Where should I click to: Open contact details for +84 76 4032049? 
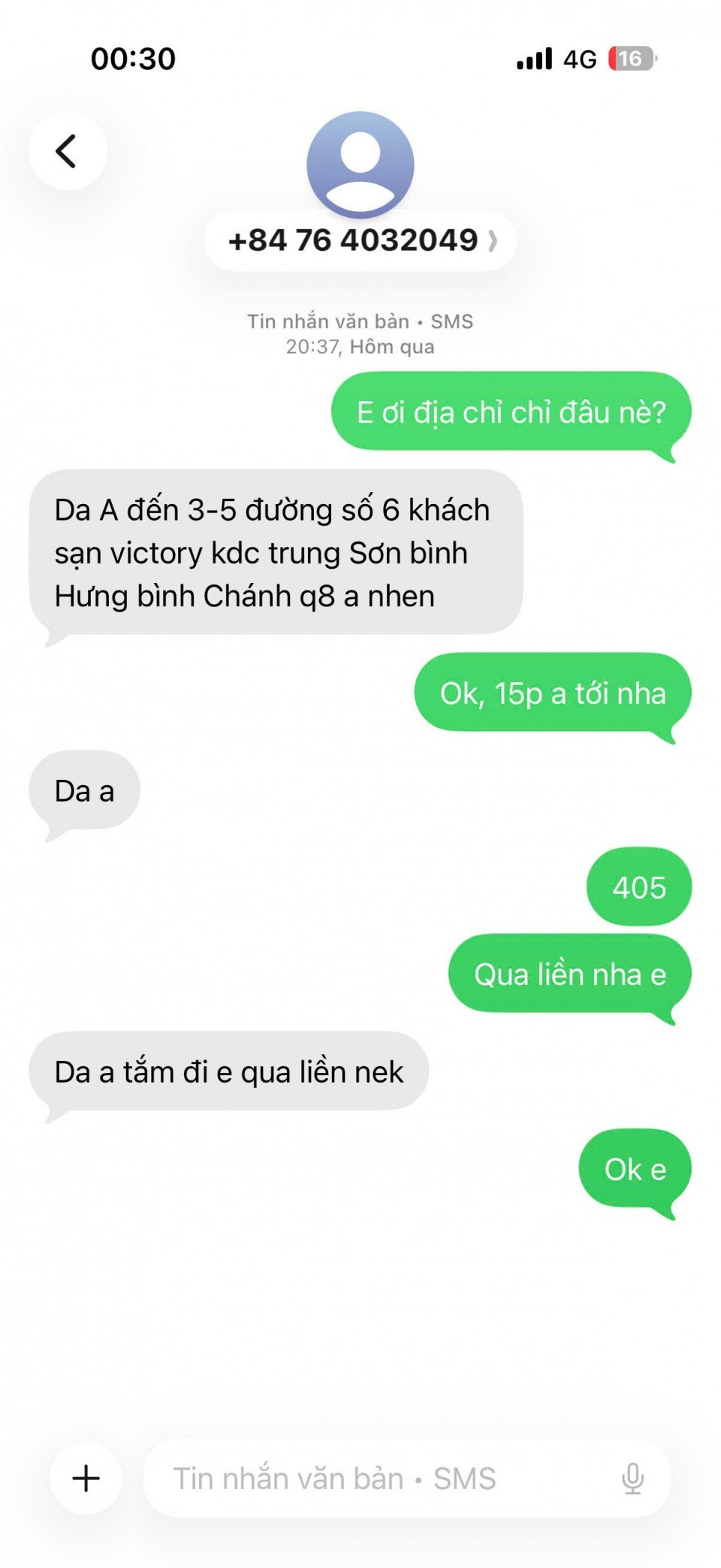(x=360, y=241)
